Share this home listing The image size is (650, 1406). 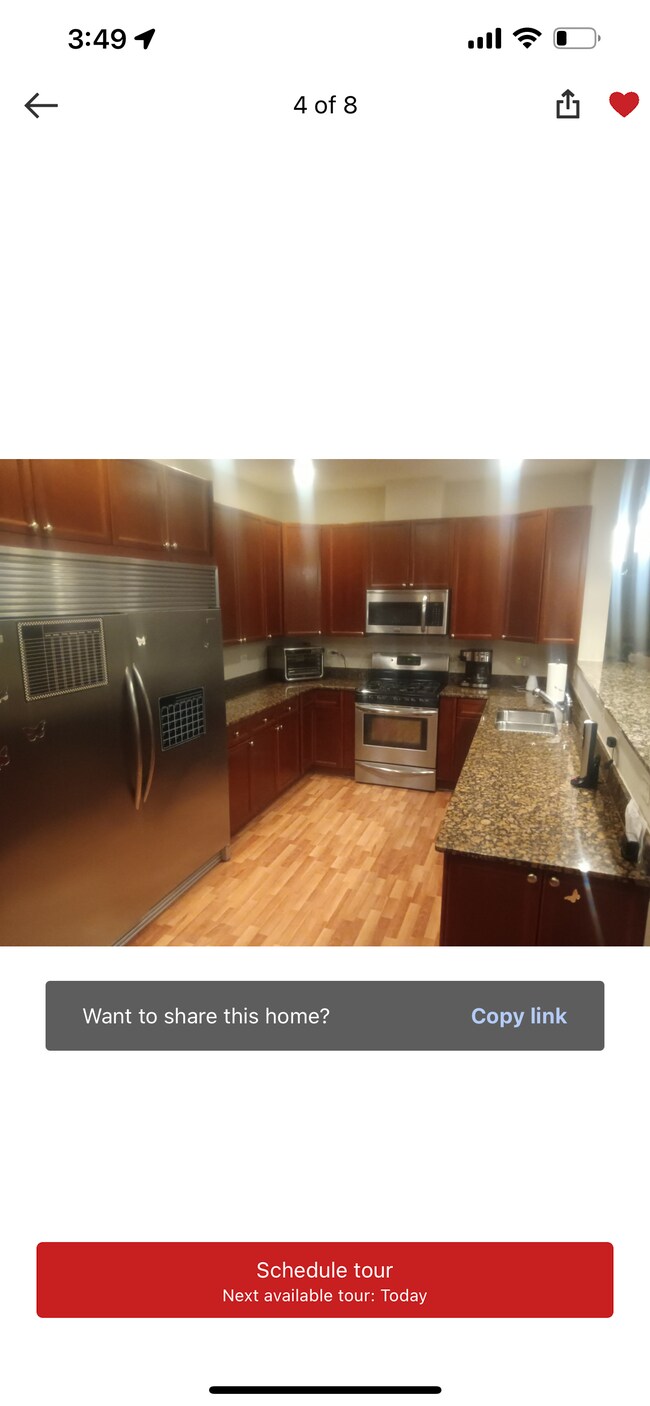567,104
